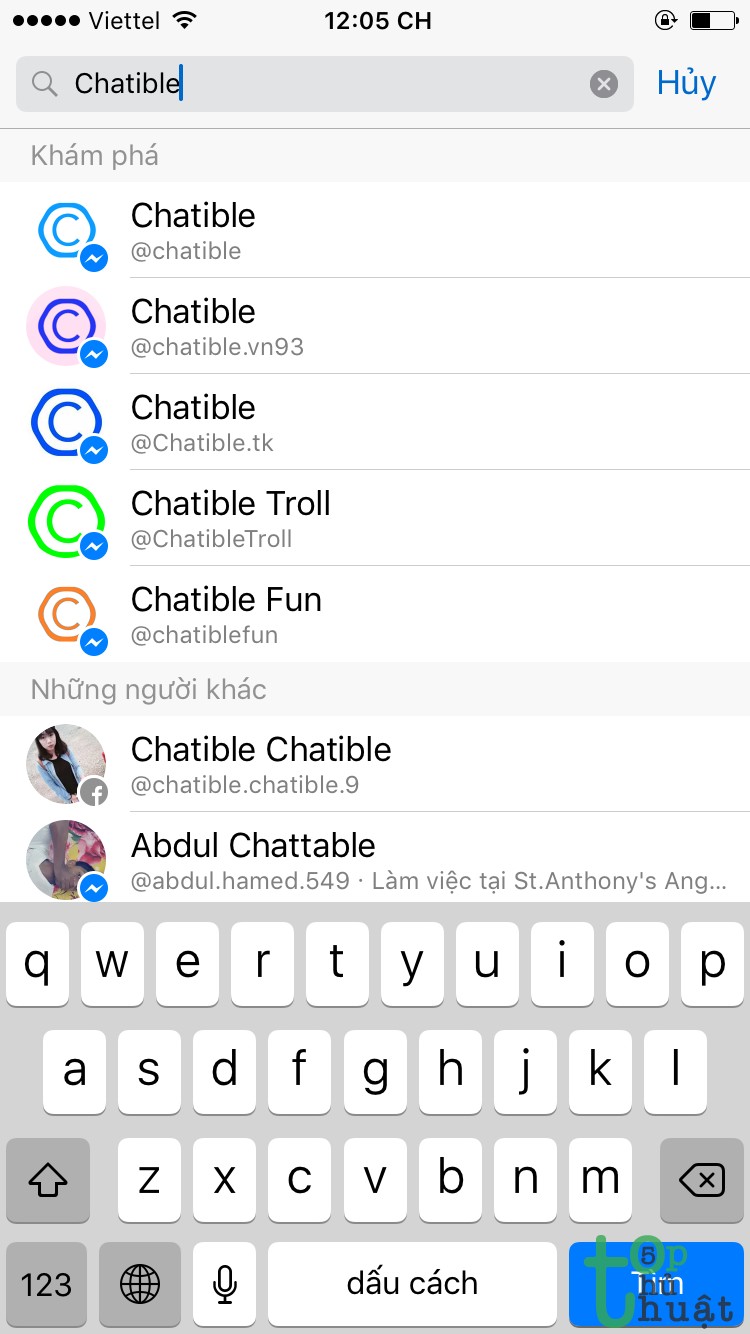Screen dimensions: 750x1334
Task: Focus the search field containing Chatible
Action: 320,84
